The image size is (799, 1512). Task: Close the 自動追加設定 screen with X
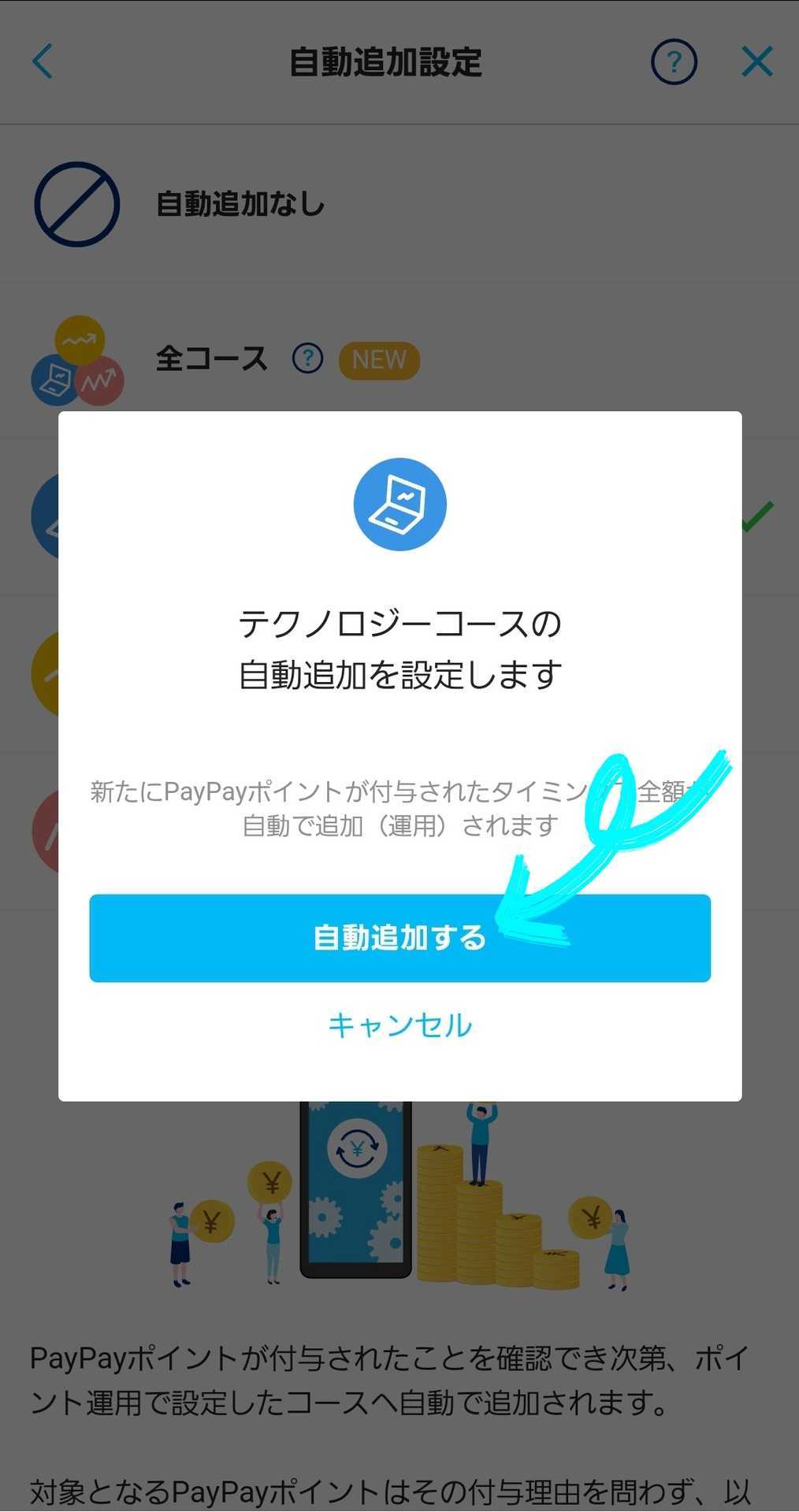click(x=757, y=61)
